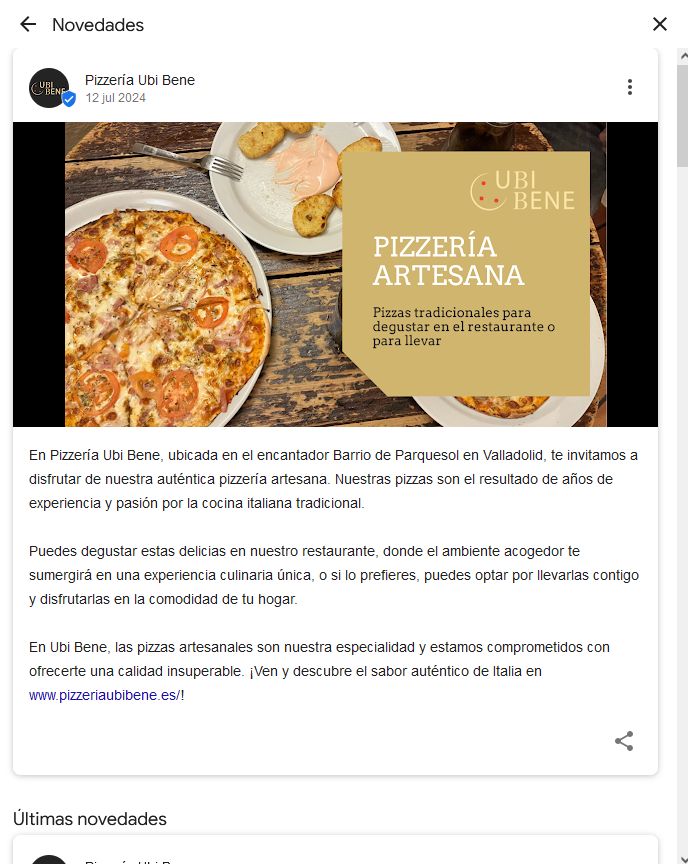Open the www.pizzeriaubibene.es link

(104, 695)
